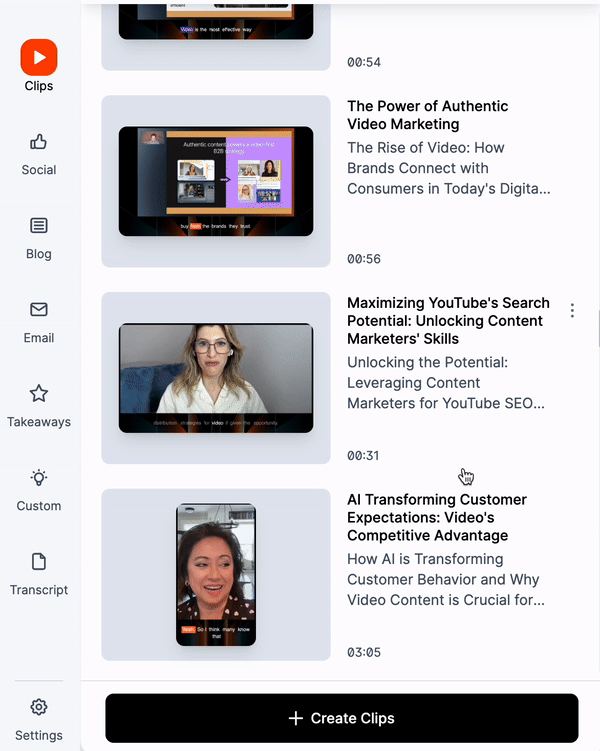
Task: Tap the Create Clips button
Action: (341, 718)
